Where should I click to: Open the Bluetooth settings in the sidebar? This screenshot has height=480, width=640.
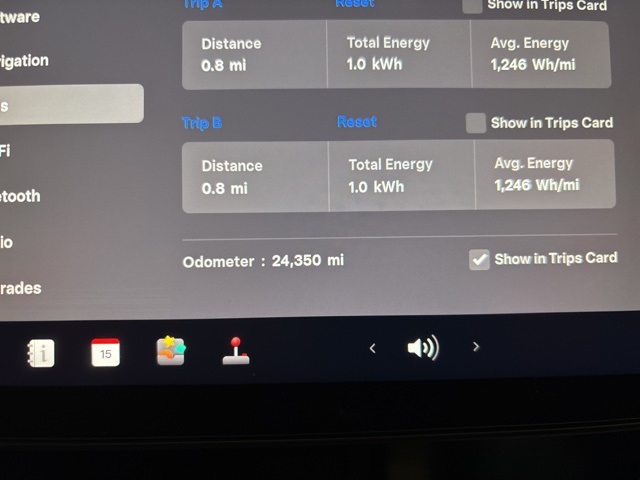coord(20,196)
